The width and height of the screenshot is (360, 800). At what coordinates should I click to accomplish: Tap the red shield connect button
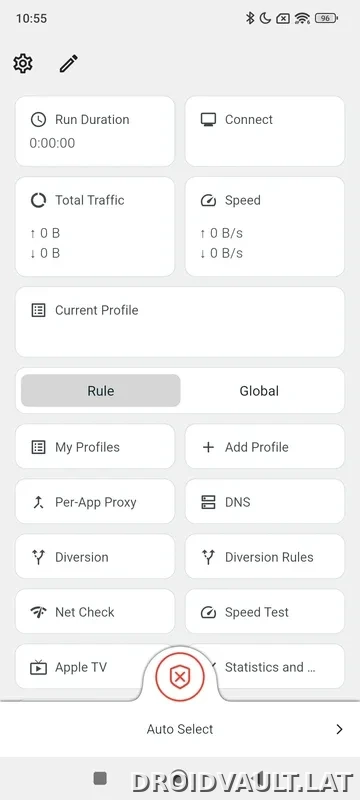coord(179,677)
